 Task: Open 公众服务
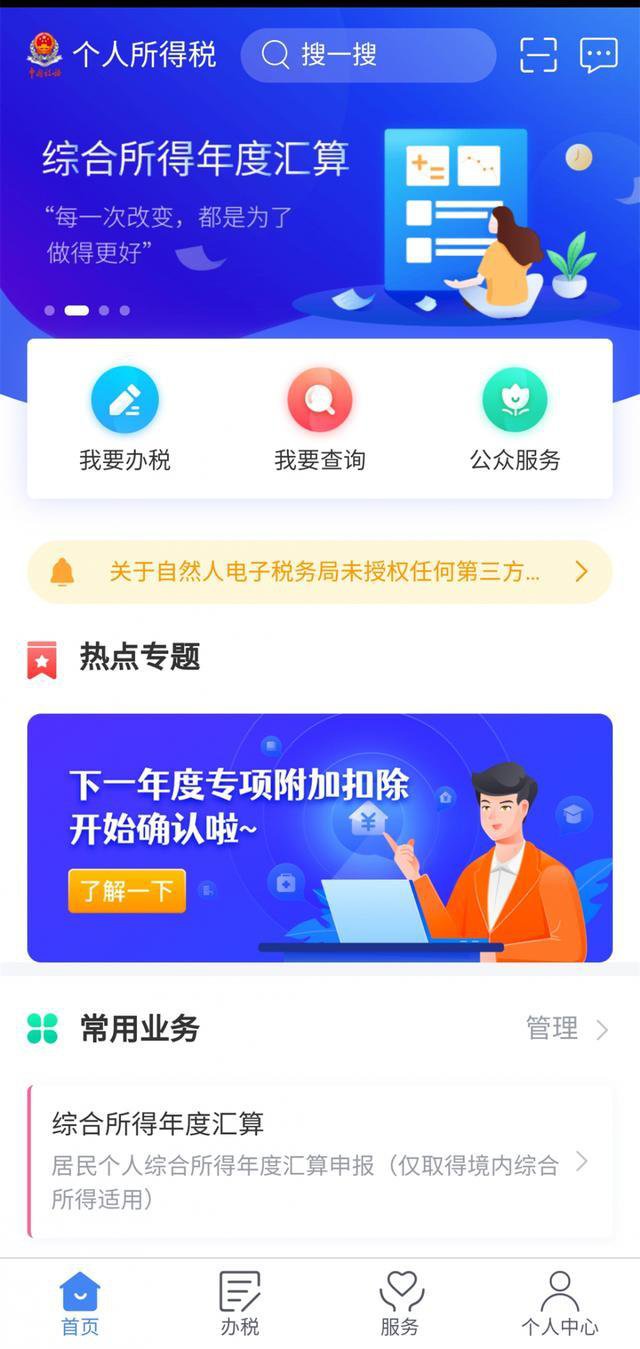pyautogui.click(x=515, y=419)
